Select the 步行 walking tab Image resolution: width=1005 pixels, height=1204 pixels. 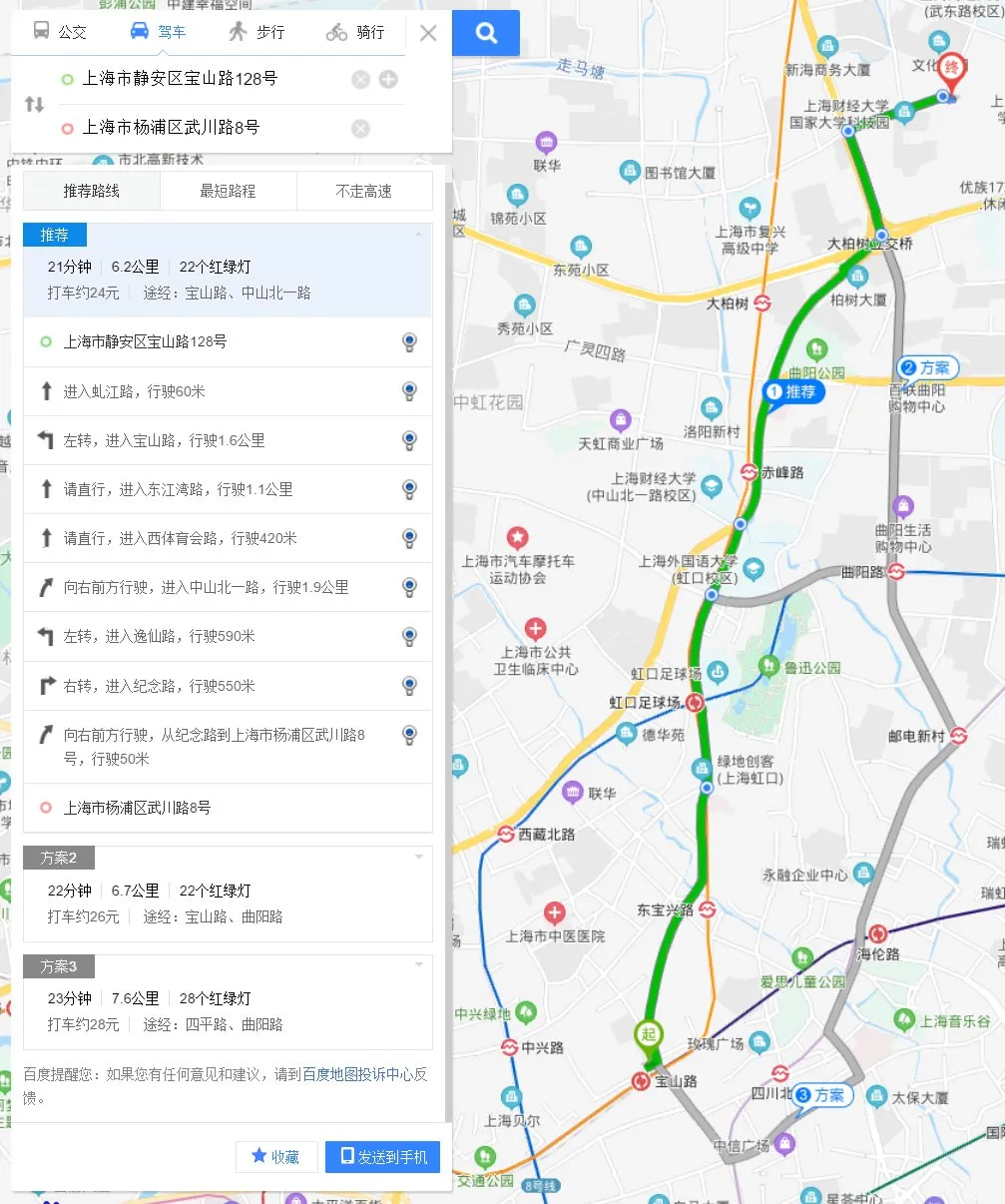(256, 32)
